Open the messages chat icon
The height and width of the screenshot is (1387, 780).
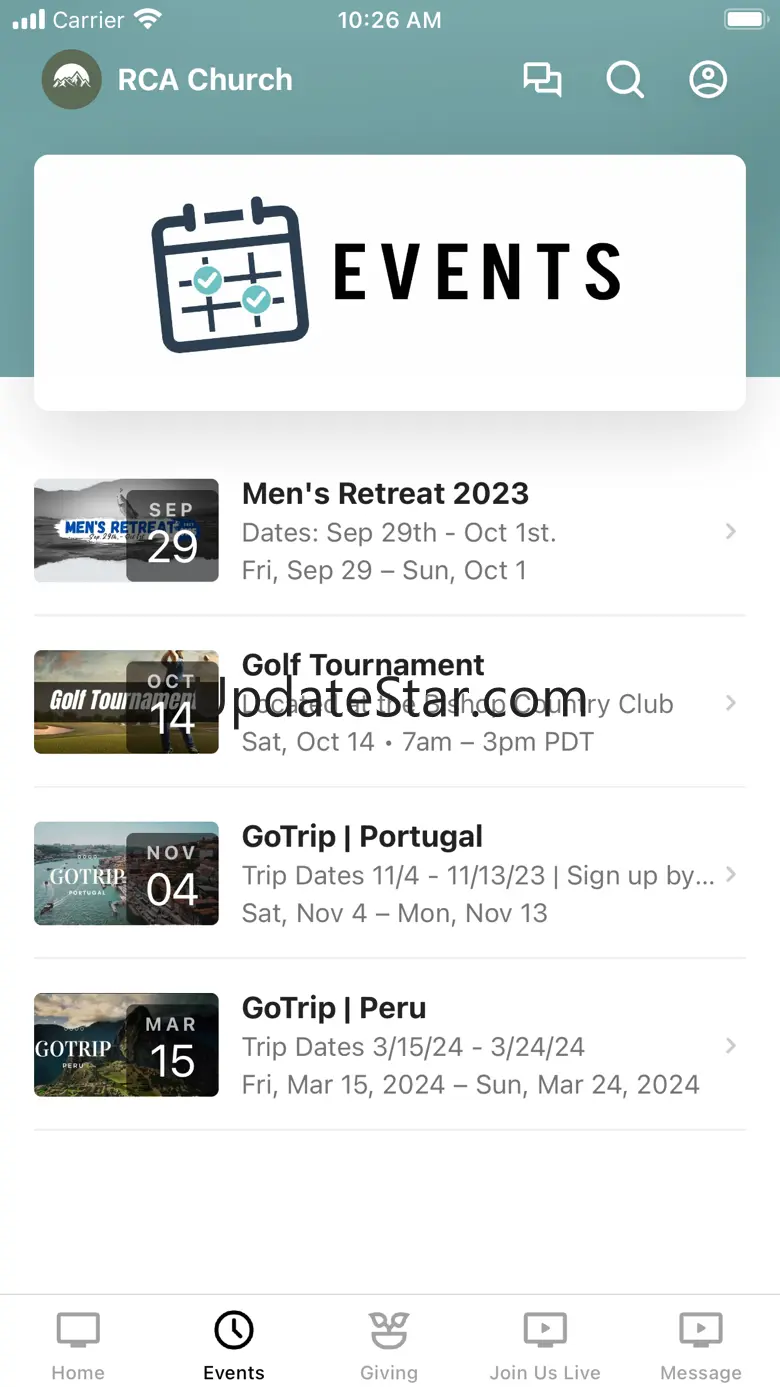[x=542, y=80]
